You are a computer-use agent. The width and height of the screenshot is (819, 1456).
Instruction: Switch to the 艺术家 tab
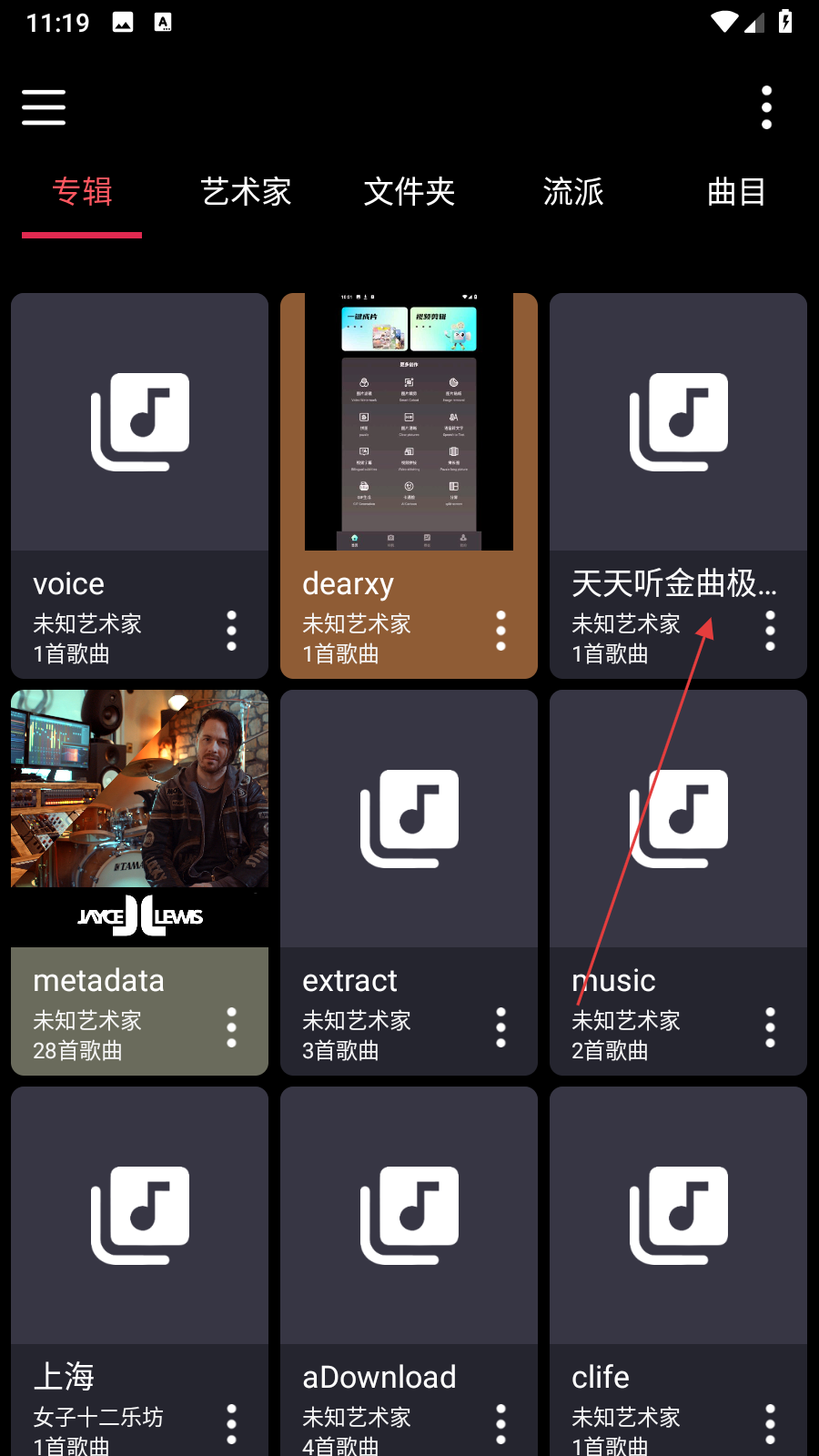(246, 192)
